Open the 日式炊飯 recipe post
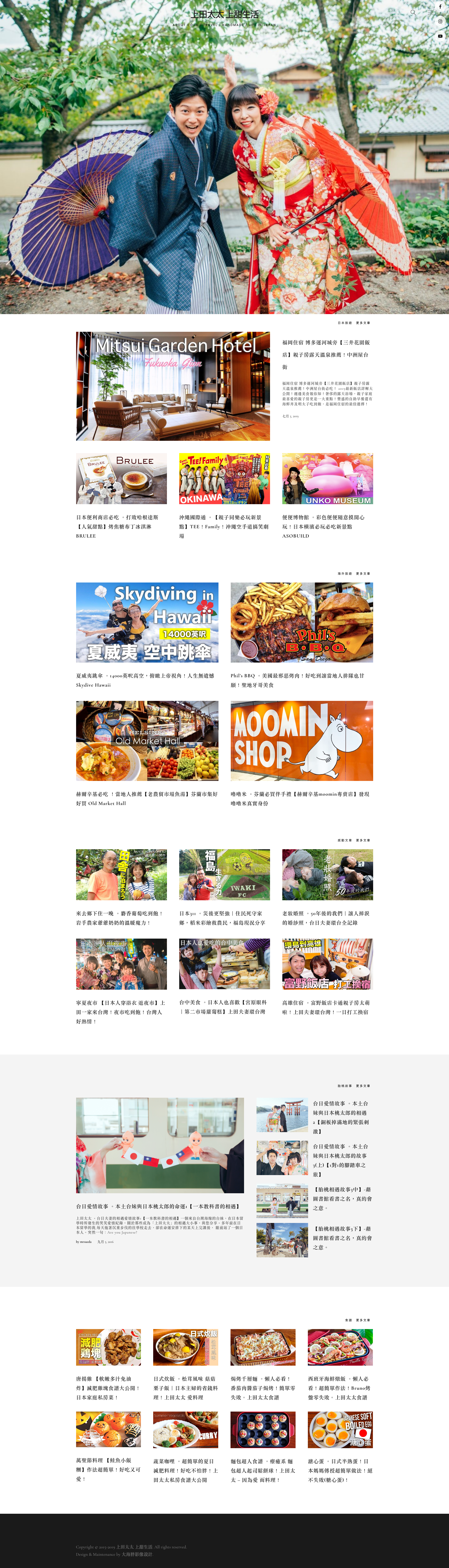The width and height of the screenshot is (449, 1568). [x=186, y=1347]
